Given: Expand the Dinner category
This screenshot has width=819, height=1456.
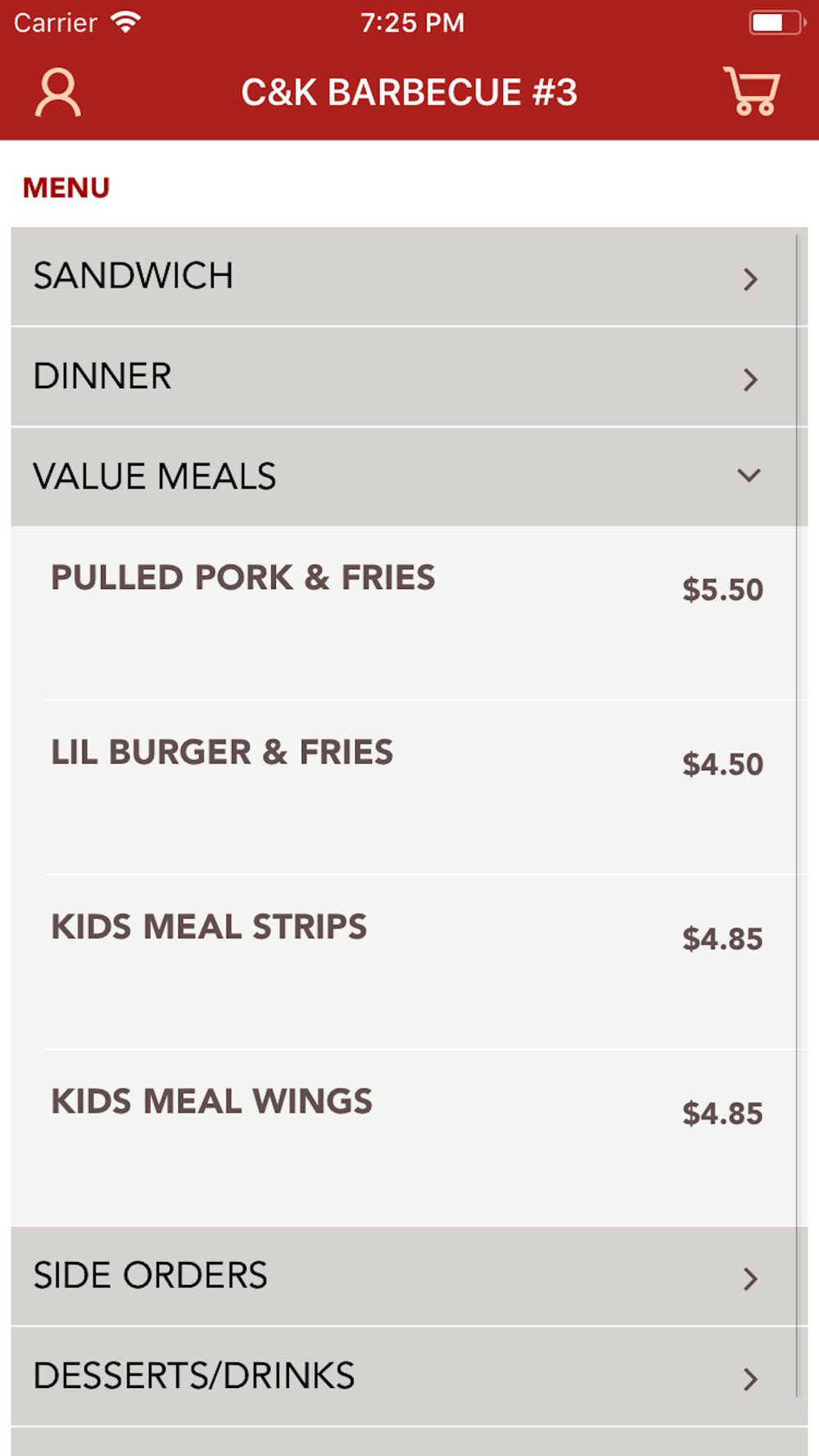Looking at the screenshot, I should (404, 377).
